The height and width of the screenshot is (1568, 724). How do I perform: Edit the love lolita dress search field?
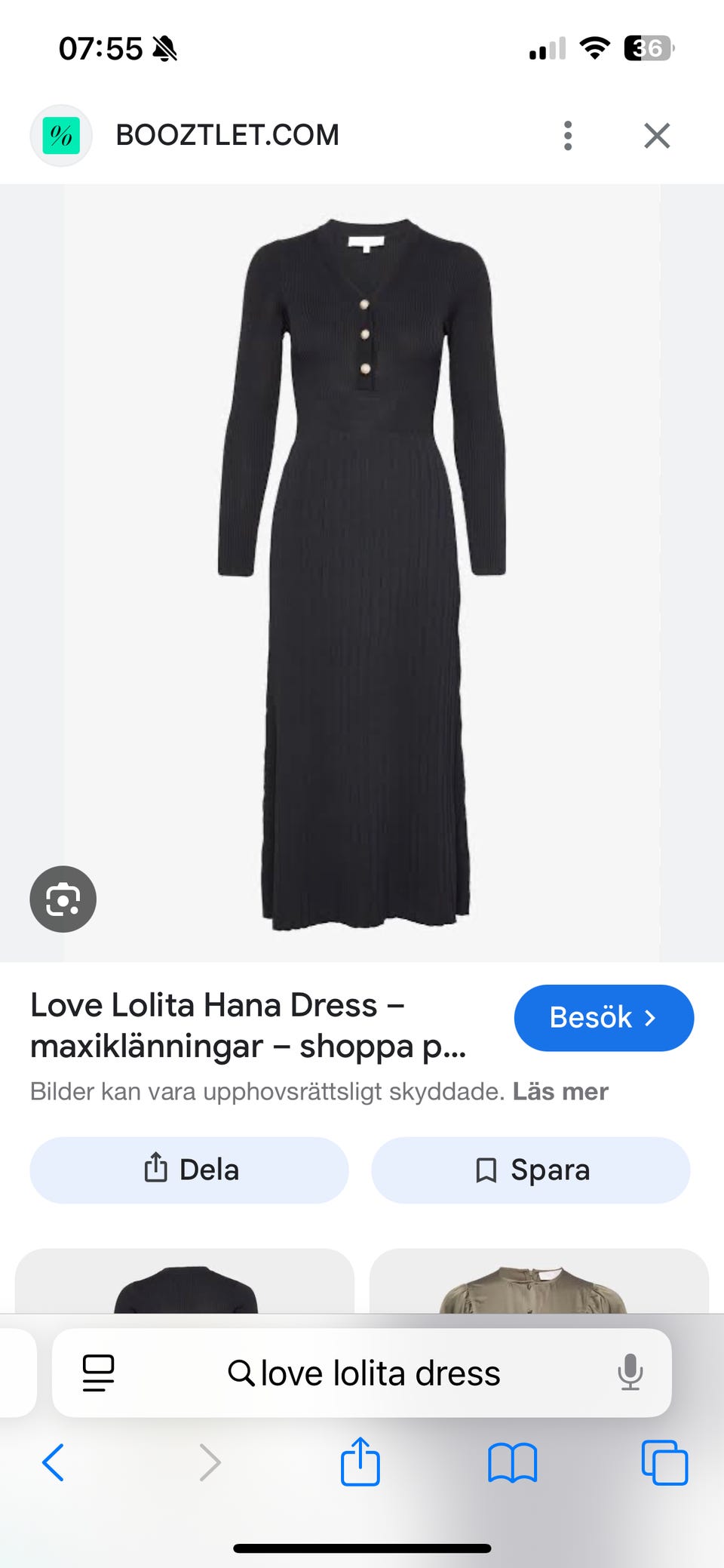point(379,1373)
